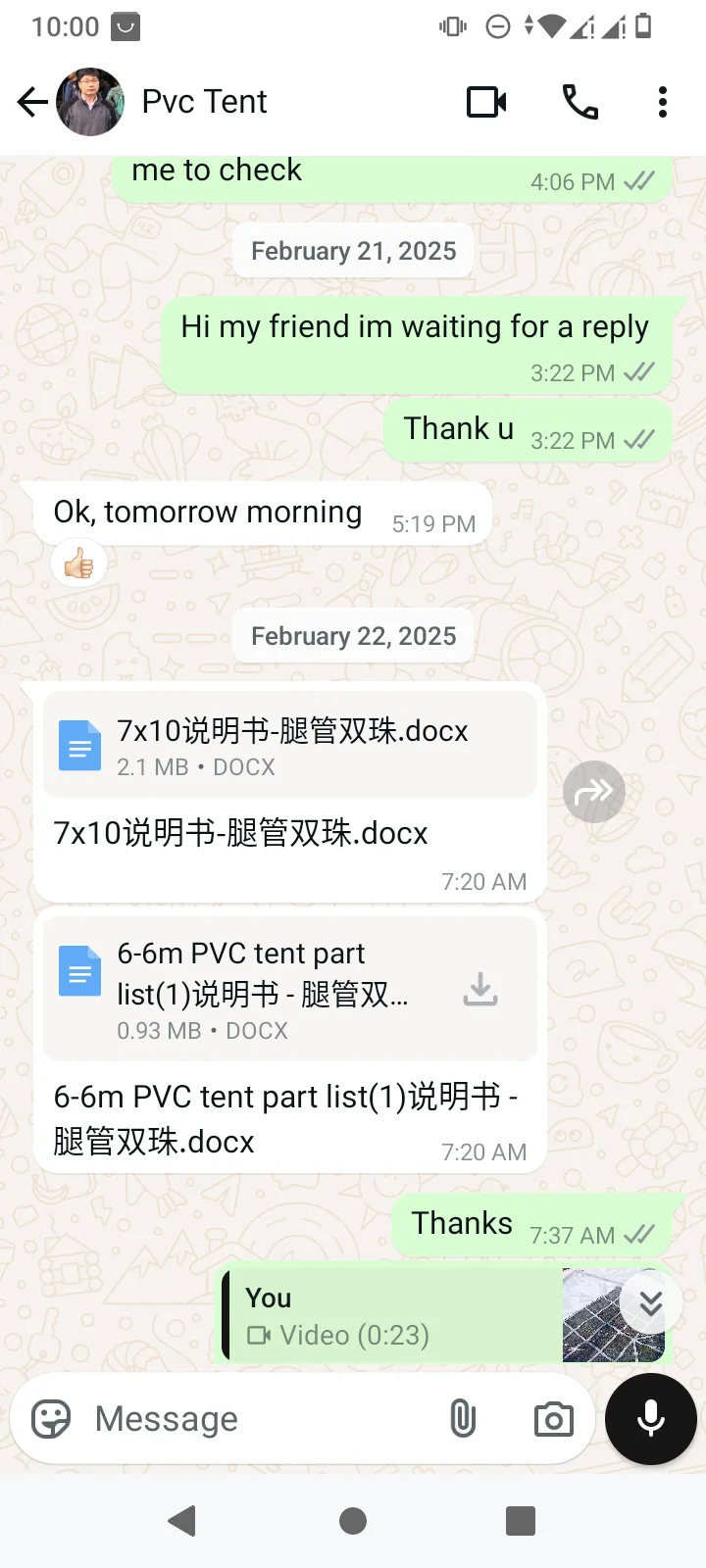Open the emoji and sticker picker
This screenshot has width=706, height=1568.
pyautogui.click(x=51, y=1419)
